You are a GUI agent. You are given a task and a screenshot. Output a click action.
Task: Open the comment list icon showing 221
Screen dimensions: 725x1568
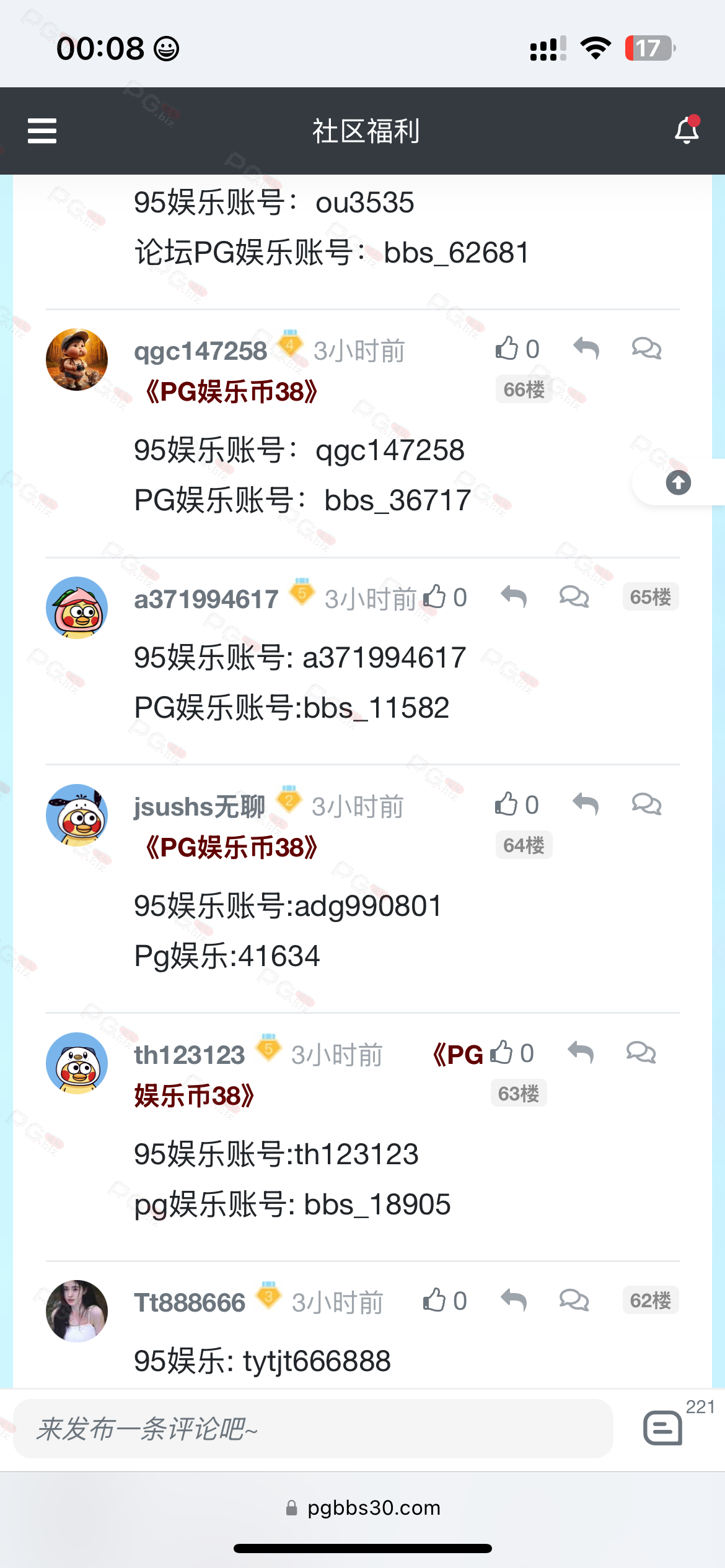pos(663,1428)
